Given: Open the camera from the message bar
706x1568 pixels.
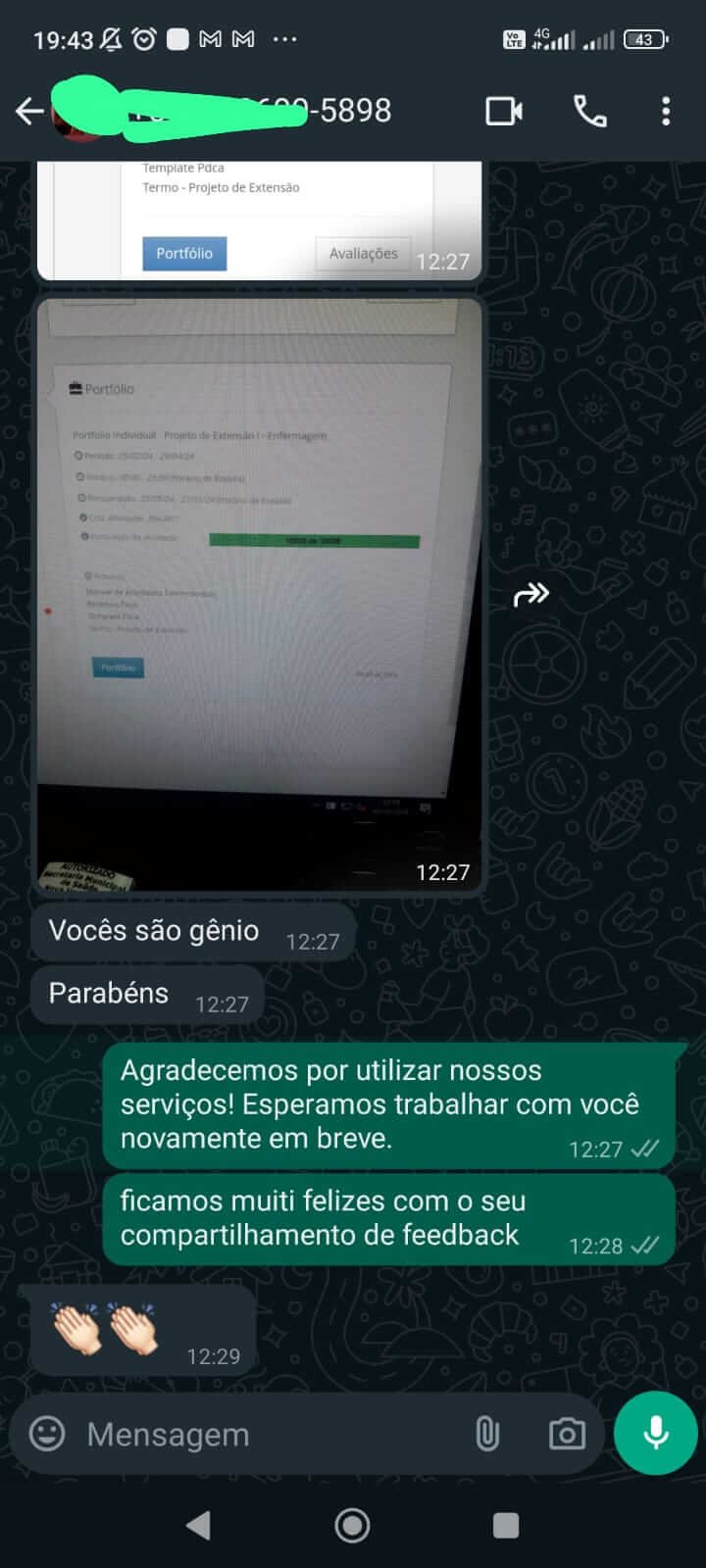Looking at the screenshot, I should 567,1435.
